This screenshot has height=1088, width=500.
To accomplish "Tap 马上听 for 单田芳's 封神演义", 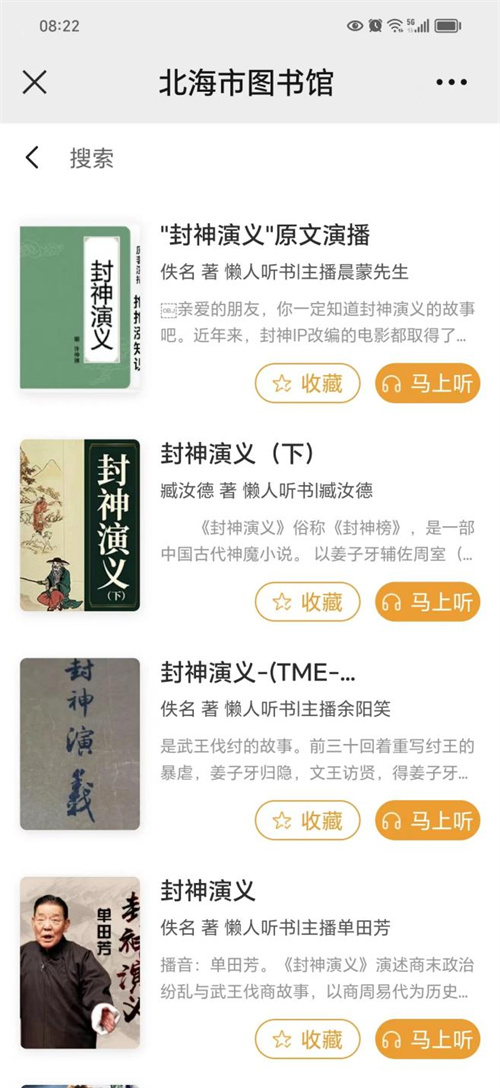I will tap(428, 1039).
